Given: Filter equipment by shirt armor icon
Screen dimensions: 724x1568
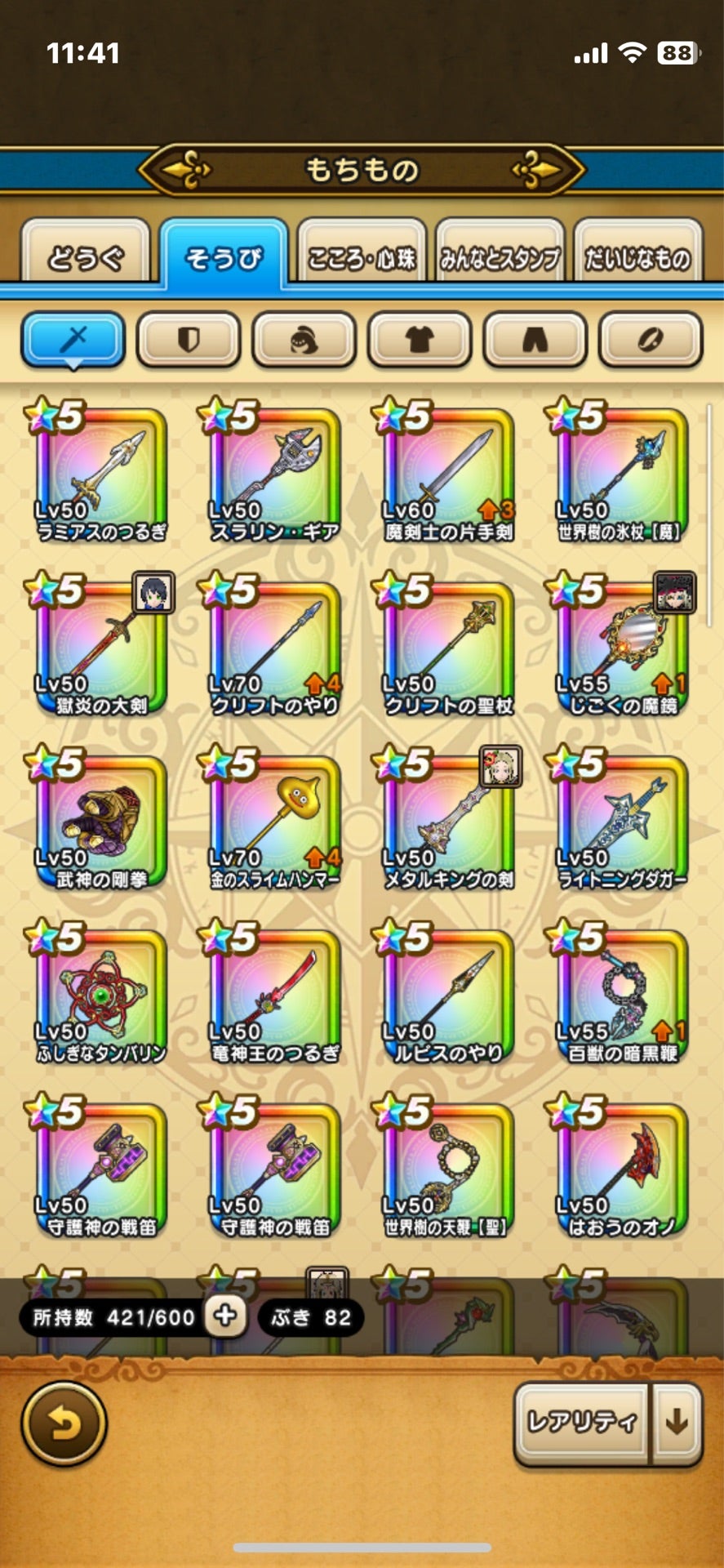Looking at the screenshot, I should [420, 339].
